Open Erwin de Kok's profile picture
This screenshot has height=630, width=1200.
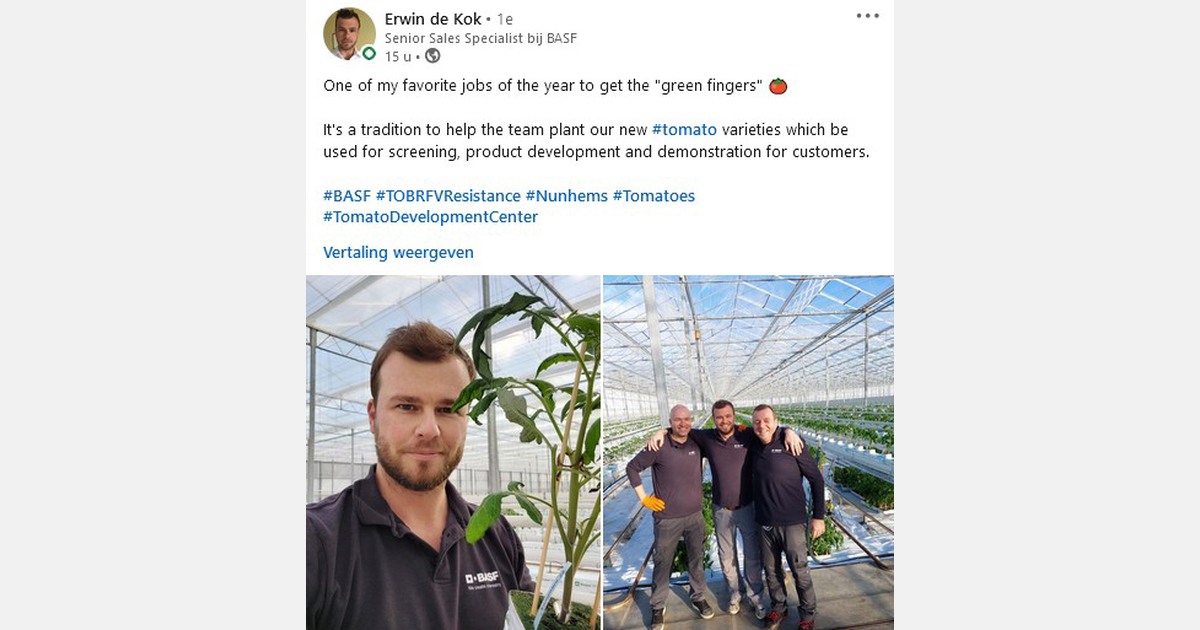(x=349, y=34)
